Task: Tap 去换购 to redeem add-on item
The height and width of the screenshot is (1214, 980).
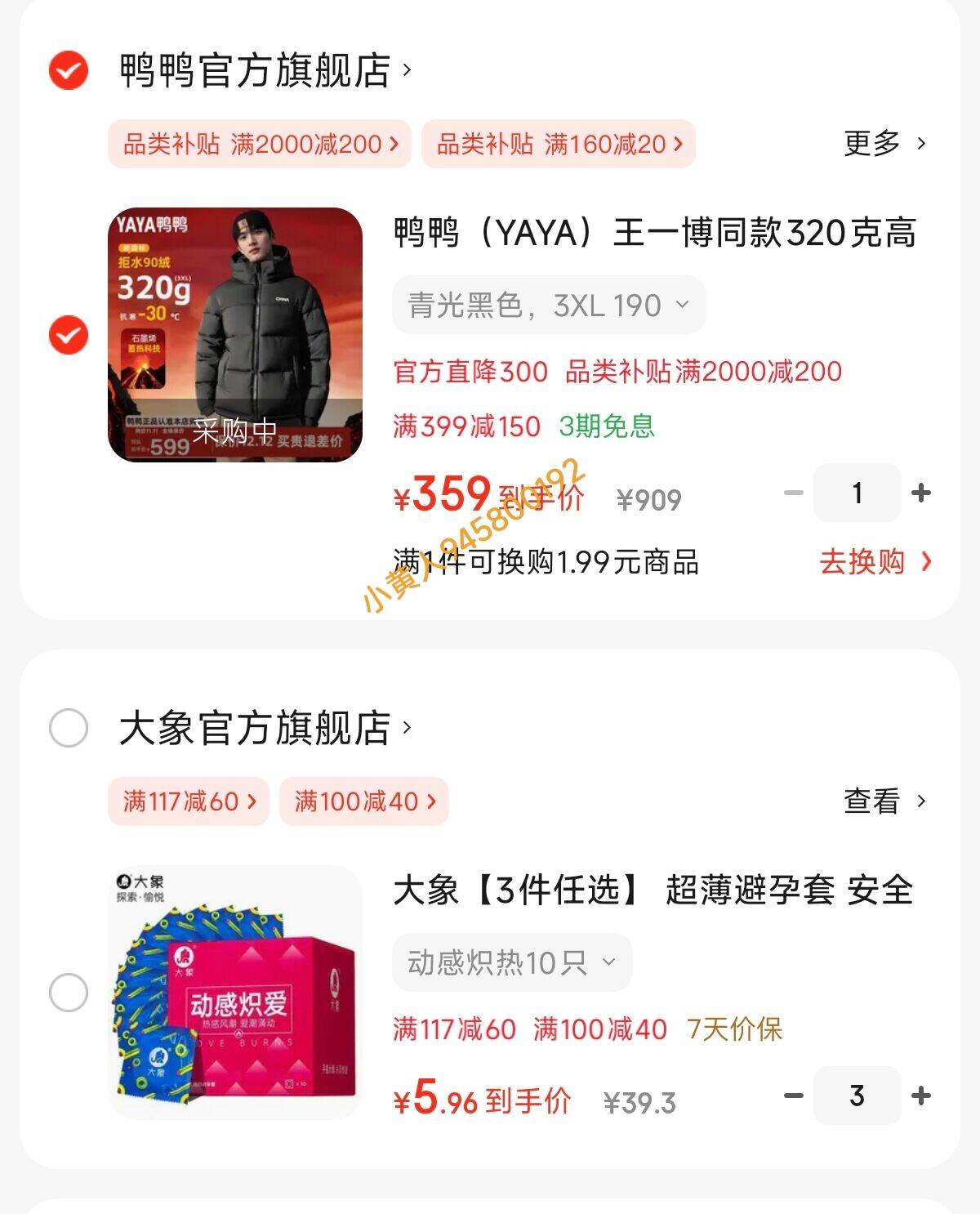Action: 874,562
